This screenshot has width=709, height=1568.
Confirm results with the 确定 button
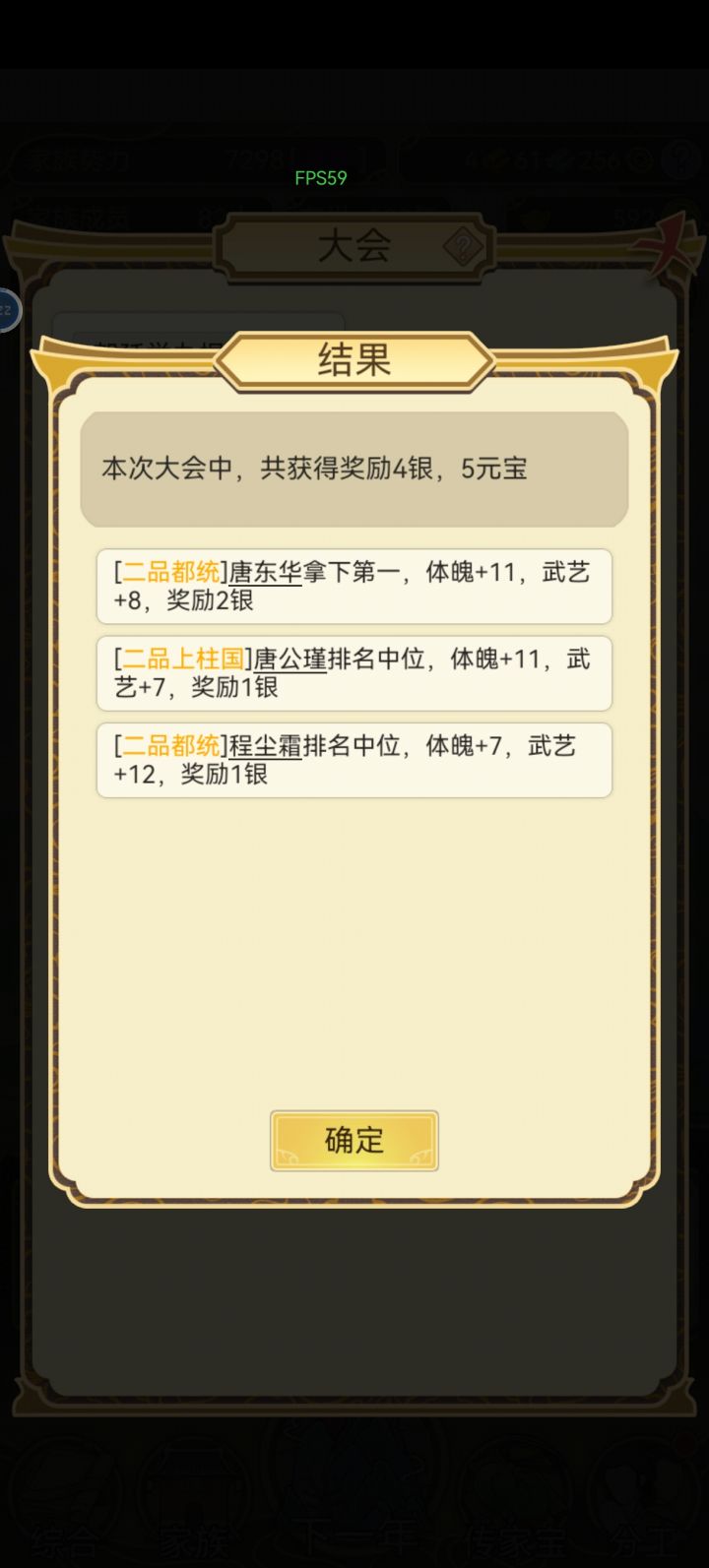pos(354,1140)
